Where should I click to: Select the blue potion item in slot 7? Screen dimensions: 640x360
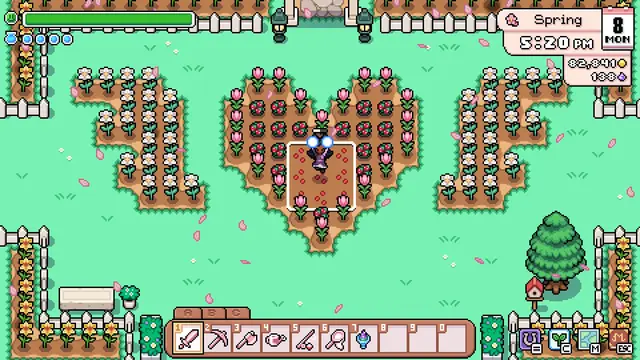(364, 338)
